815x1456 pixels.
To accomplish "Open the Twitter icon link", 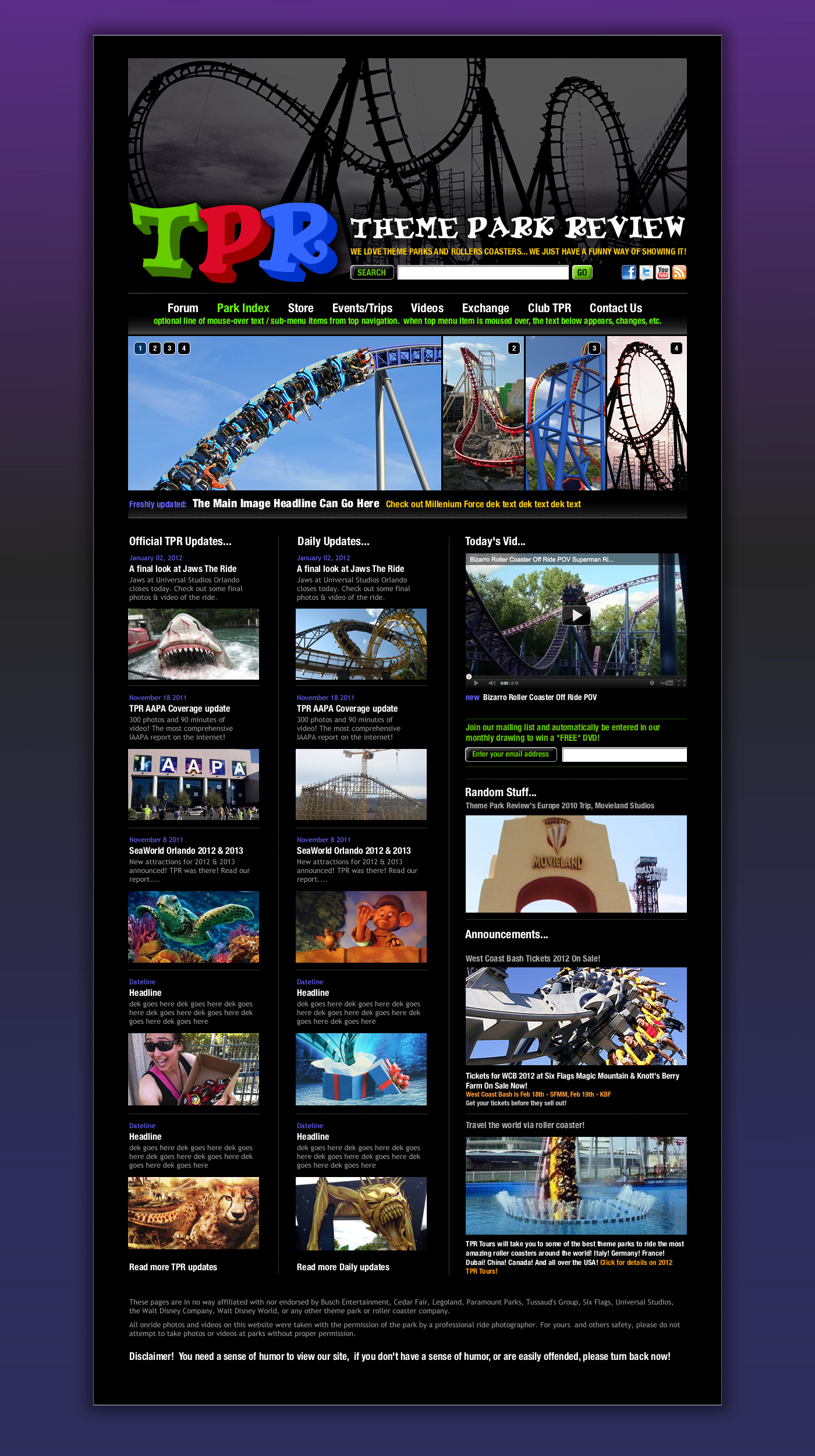I will (x=646, y=273).
